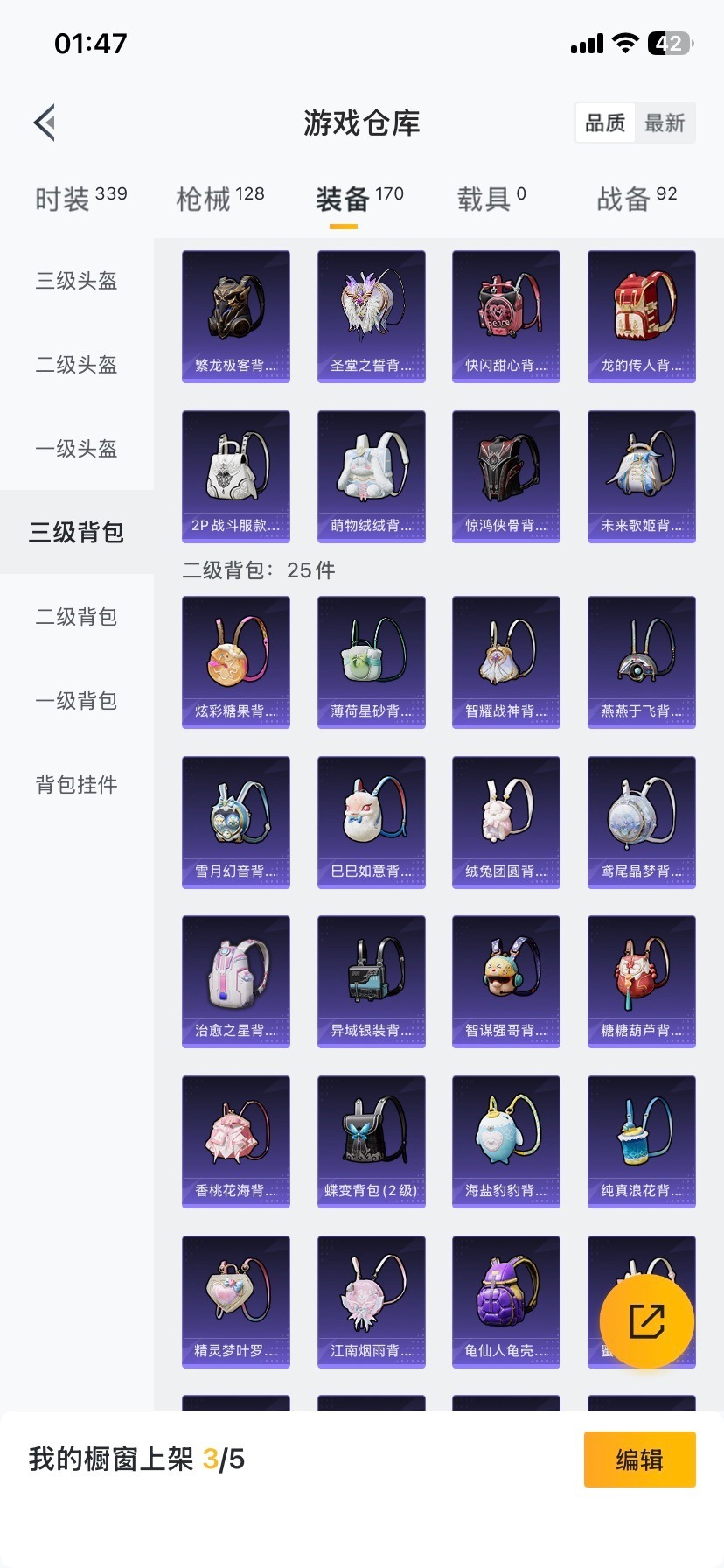724x1568 pixels.
Task: Select the 圣堂之誓 backpack icon
Action: point(371,315)
